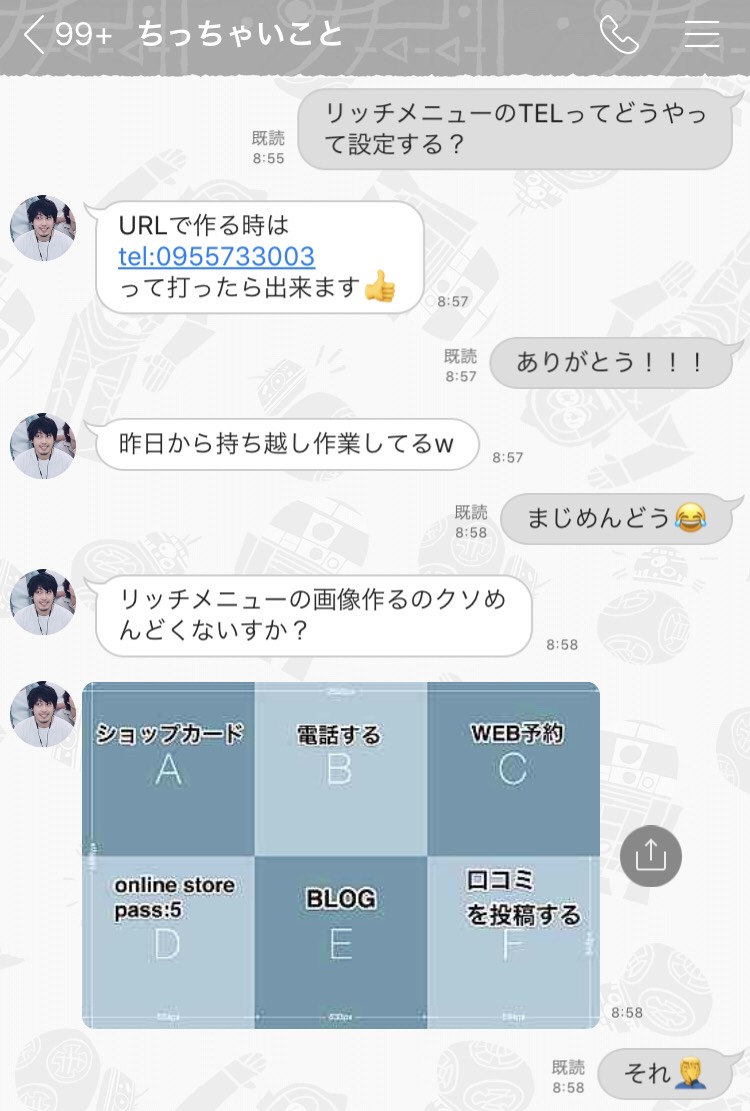Screen dimensions: 750x1111
Task: Start a voice call with ちっちゃいこと
Action: (619, 35)
